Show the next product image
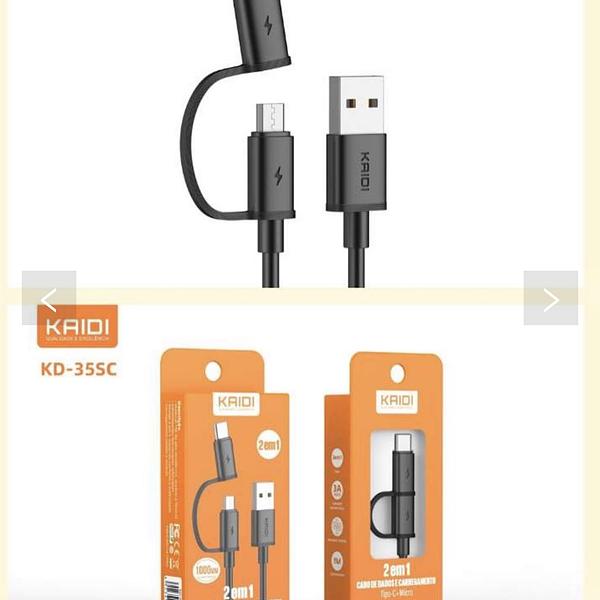600x600 pixels. [550, 298]
